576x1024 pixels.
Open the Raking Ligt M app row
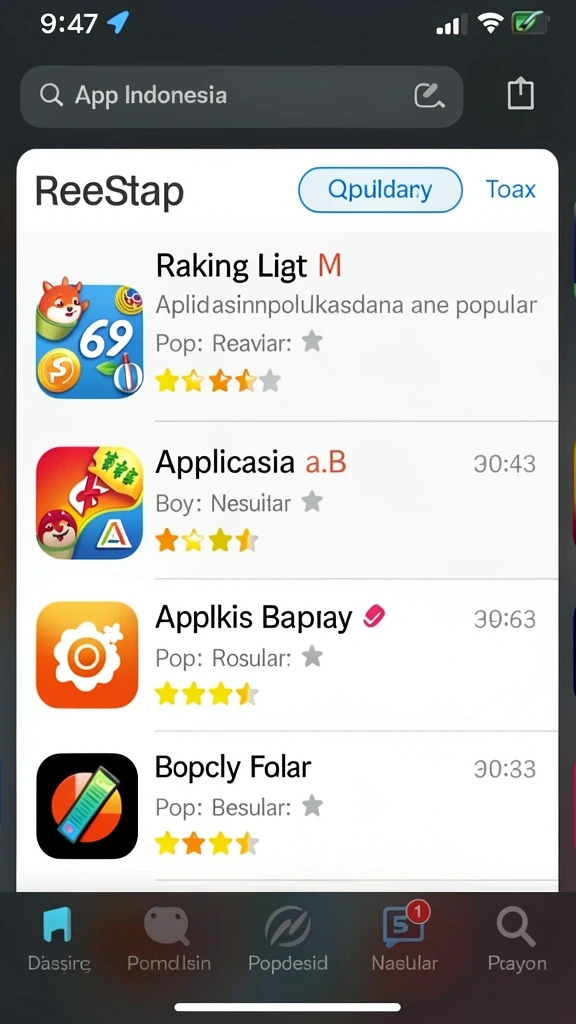287,328
